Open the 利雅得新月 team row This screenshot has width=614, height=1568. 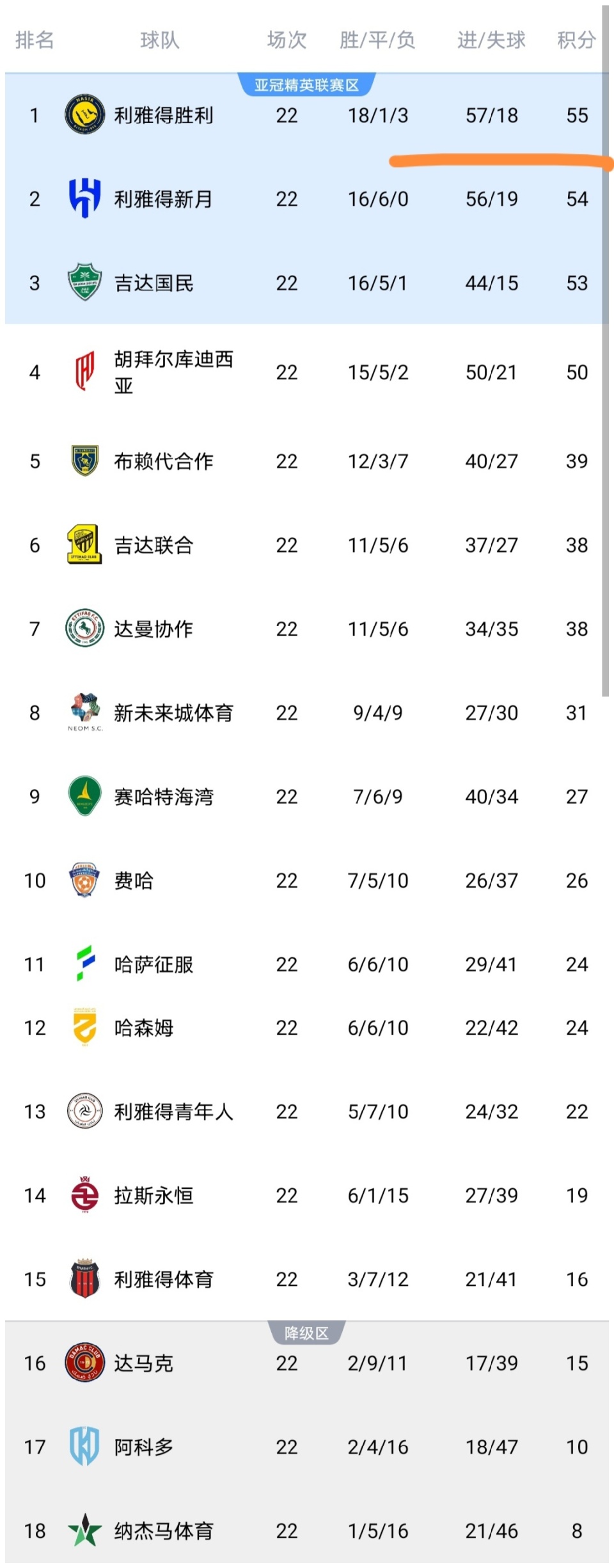[163, 200]
